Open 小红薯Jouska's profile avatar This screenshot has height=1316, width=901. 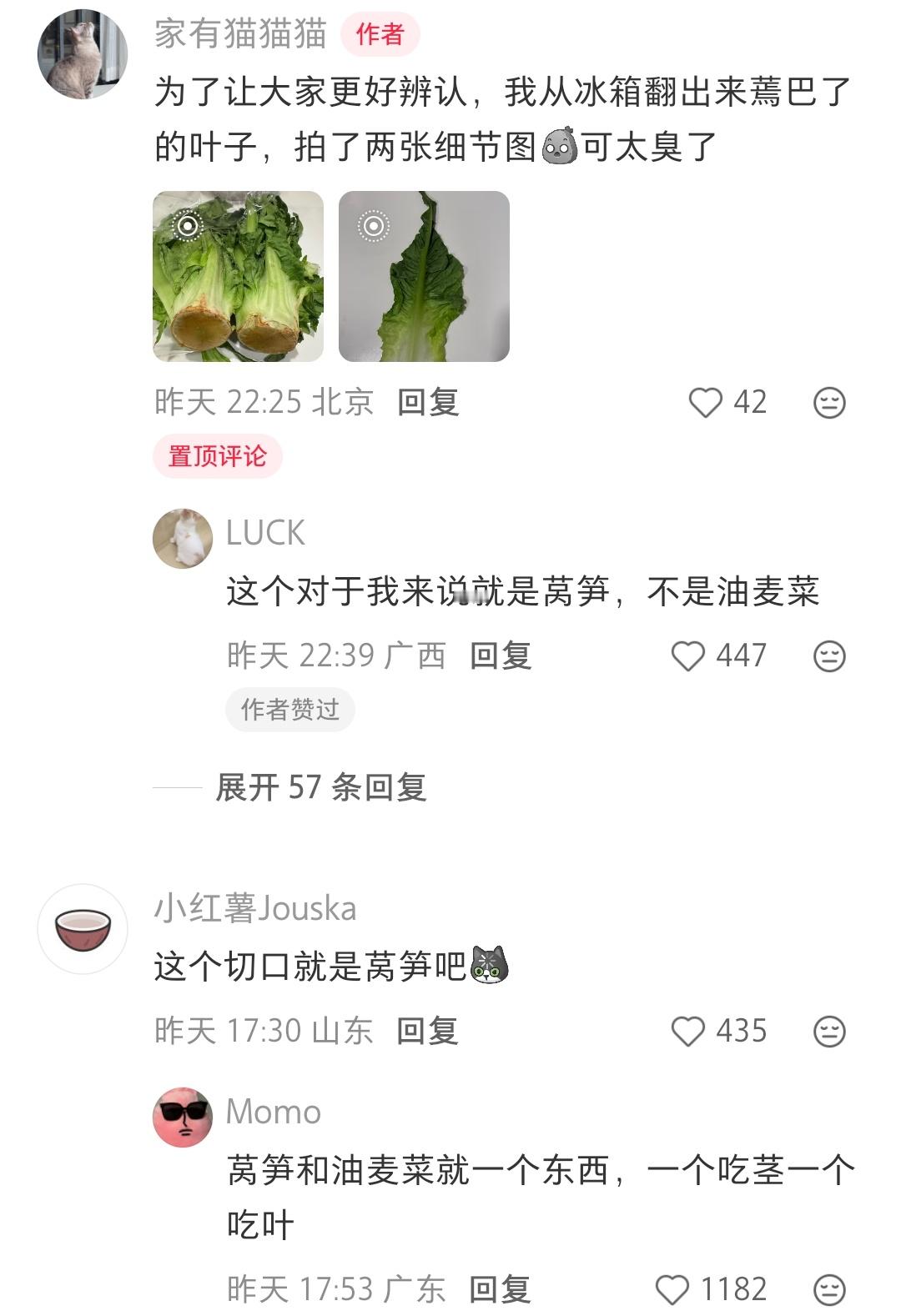(83, 929)
